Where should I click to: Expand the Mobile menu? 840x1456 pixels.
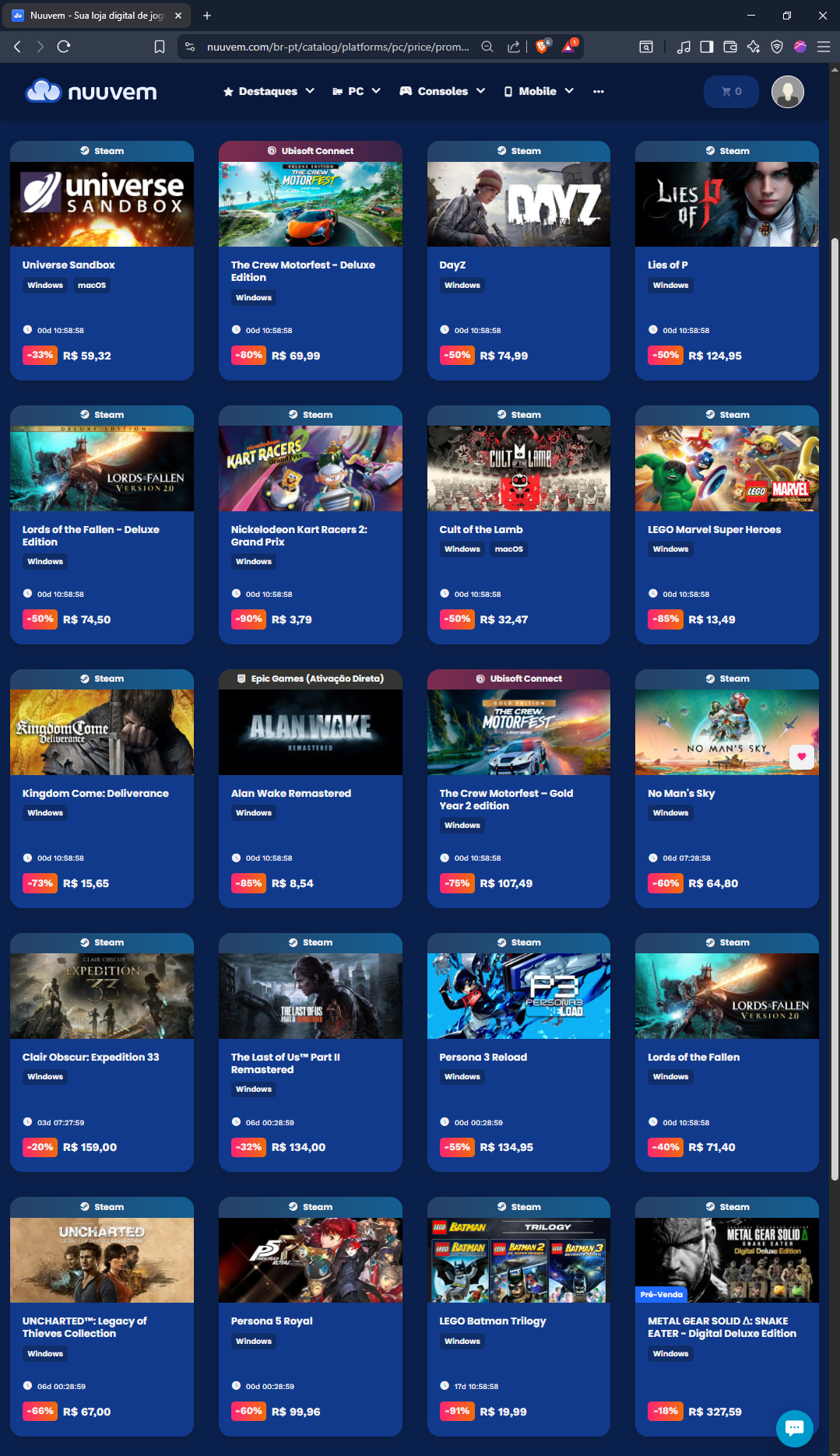[x=539, y=91]
